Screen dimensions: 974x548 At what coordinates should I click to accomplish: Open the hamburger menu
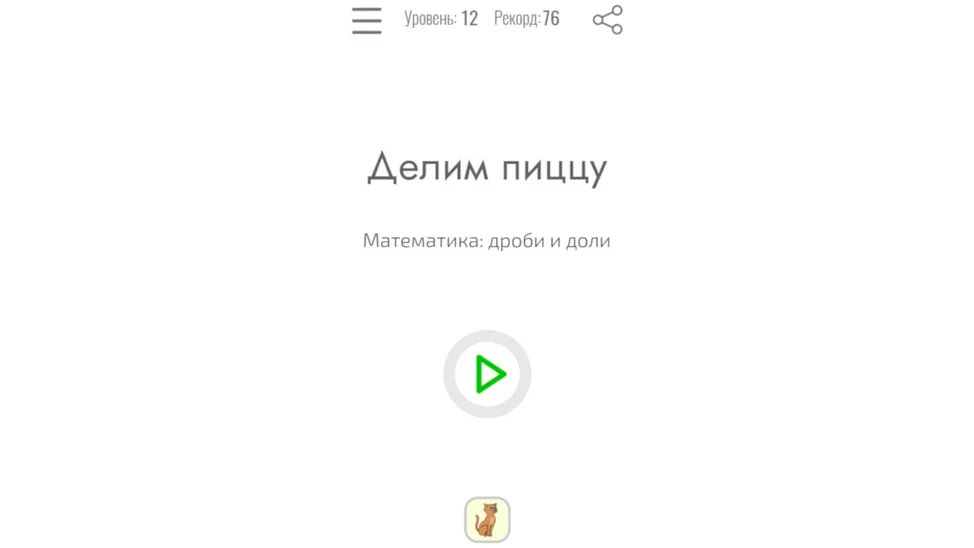[x=366, y=21]
